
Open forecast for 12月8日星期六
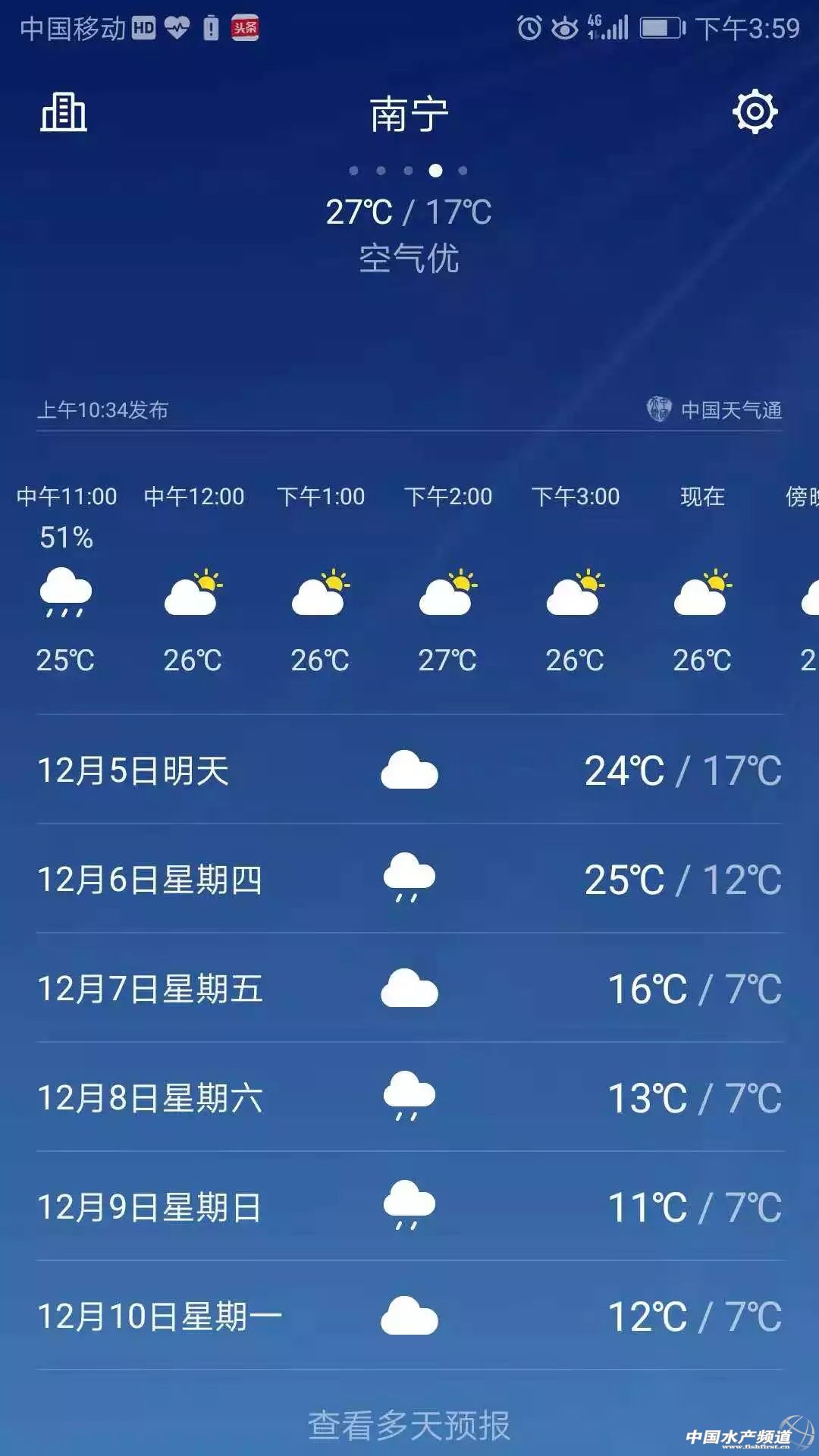[409, 1098]
